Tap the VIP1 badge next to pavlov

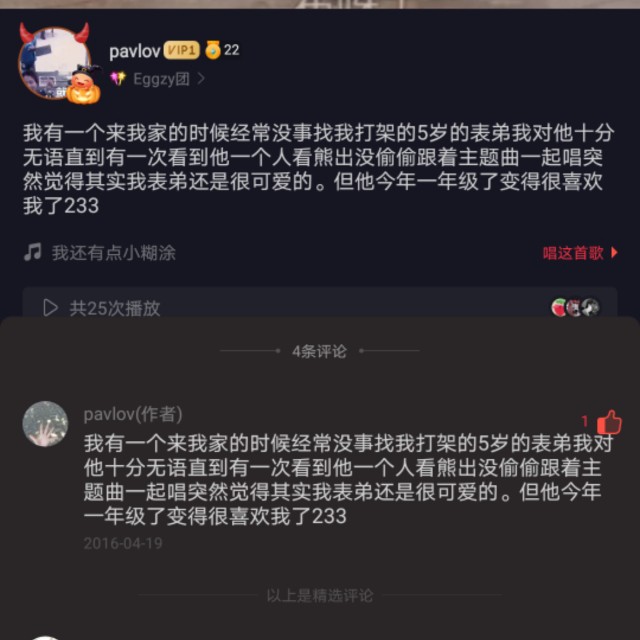pyautogui.click(x=182, y=50)
